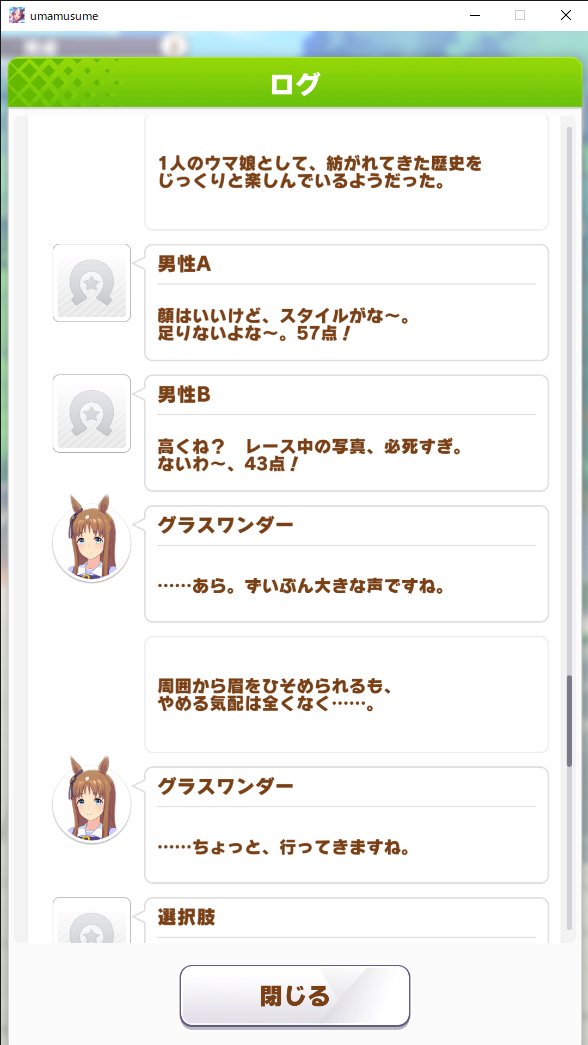Minimize the umamusume window
Screen dimensions: 588x1045
tap(475, 15)
